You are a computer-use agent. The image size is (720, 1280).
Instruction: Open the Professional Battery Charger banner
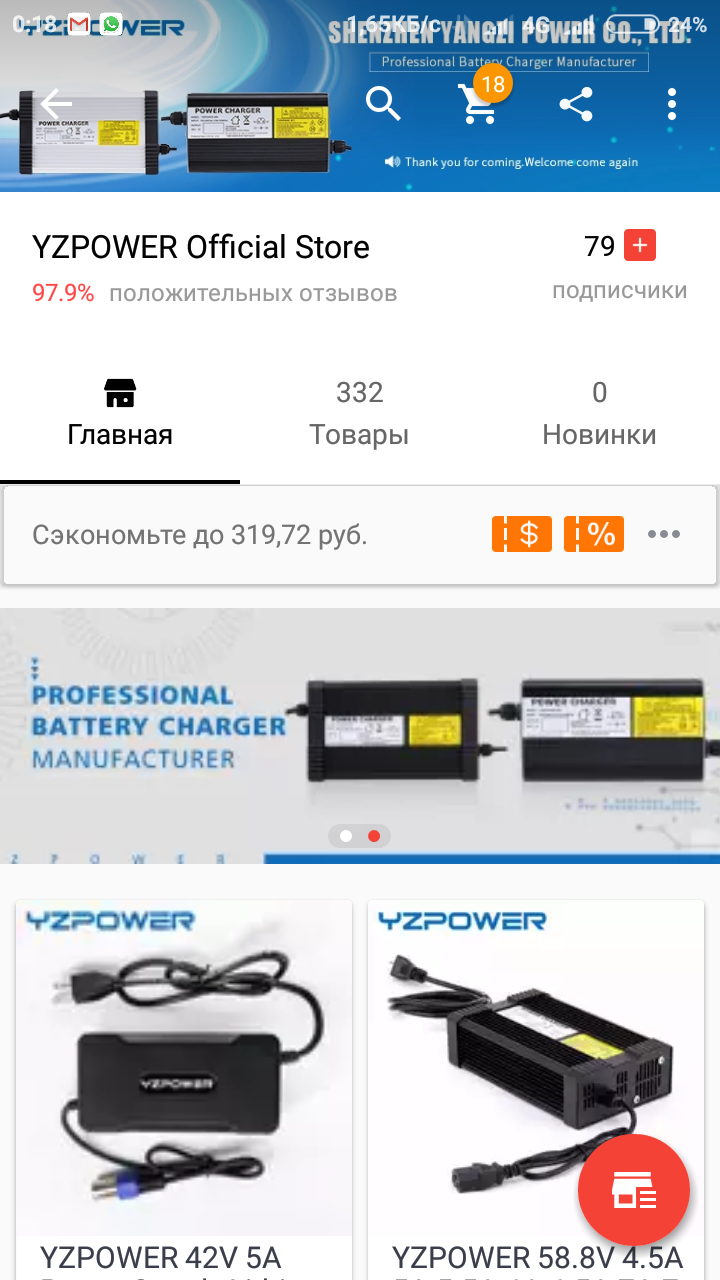(x=360, y=736)
